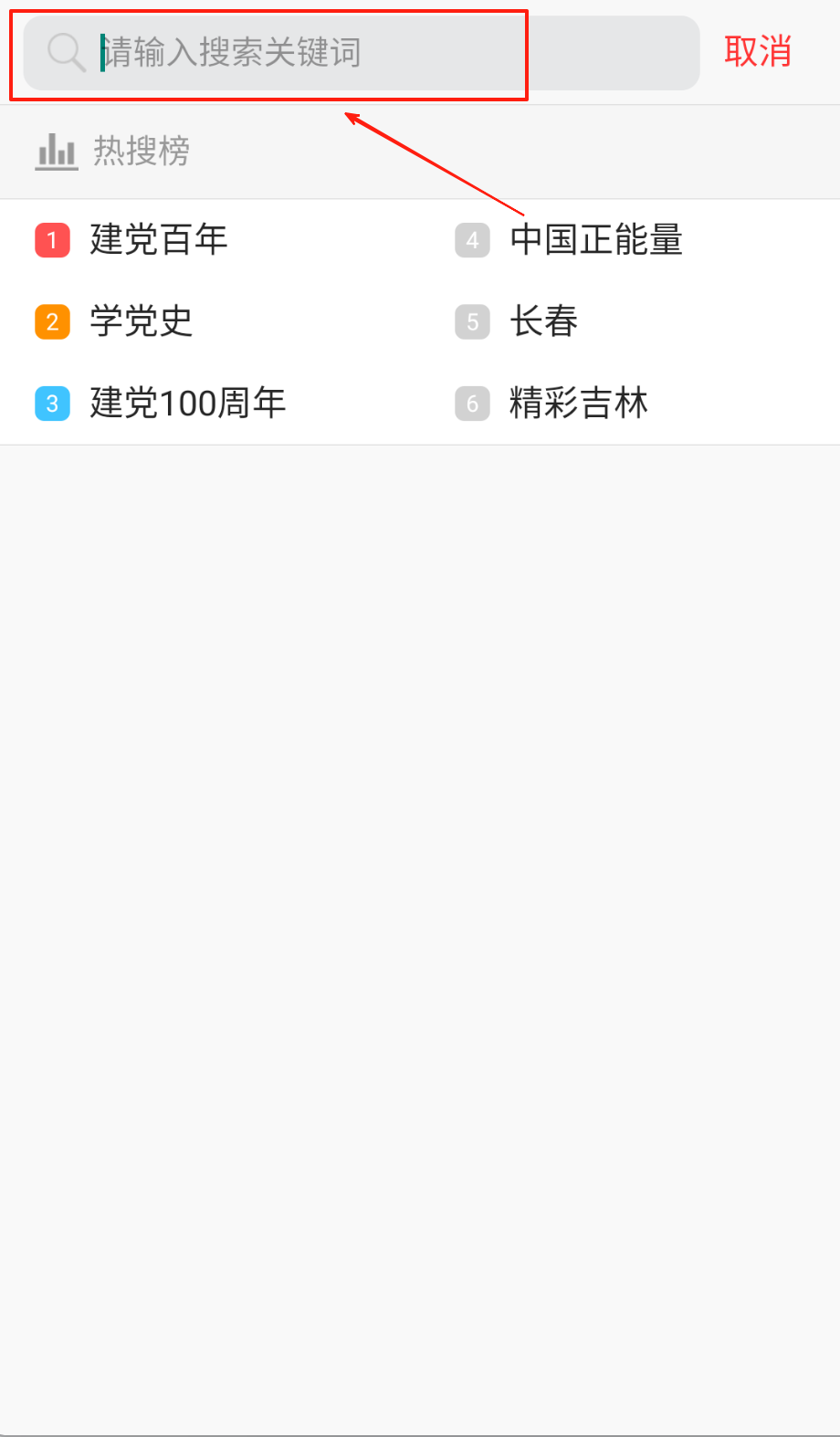The image size is (840, 1437).
Task: Open trending term 建党100周年
Action: coord(188,403)
